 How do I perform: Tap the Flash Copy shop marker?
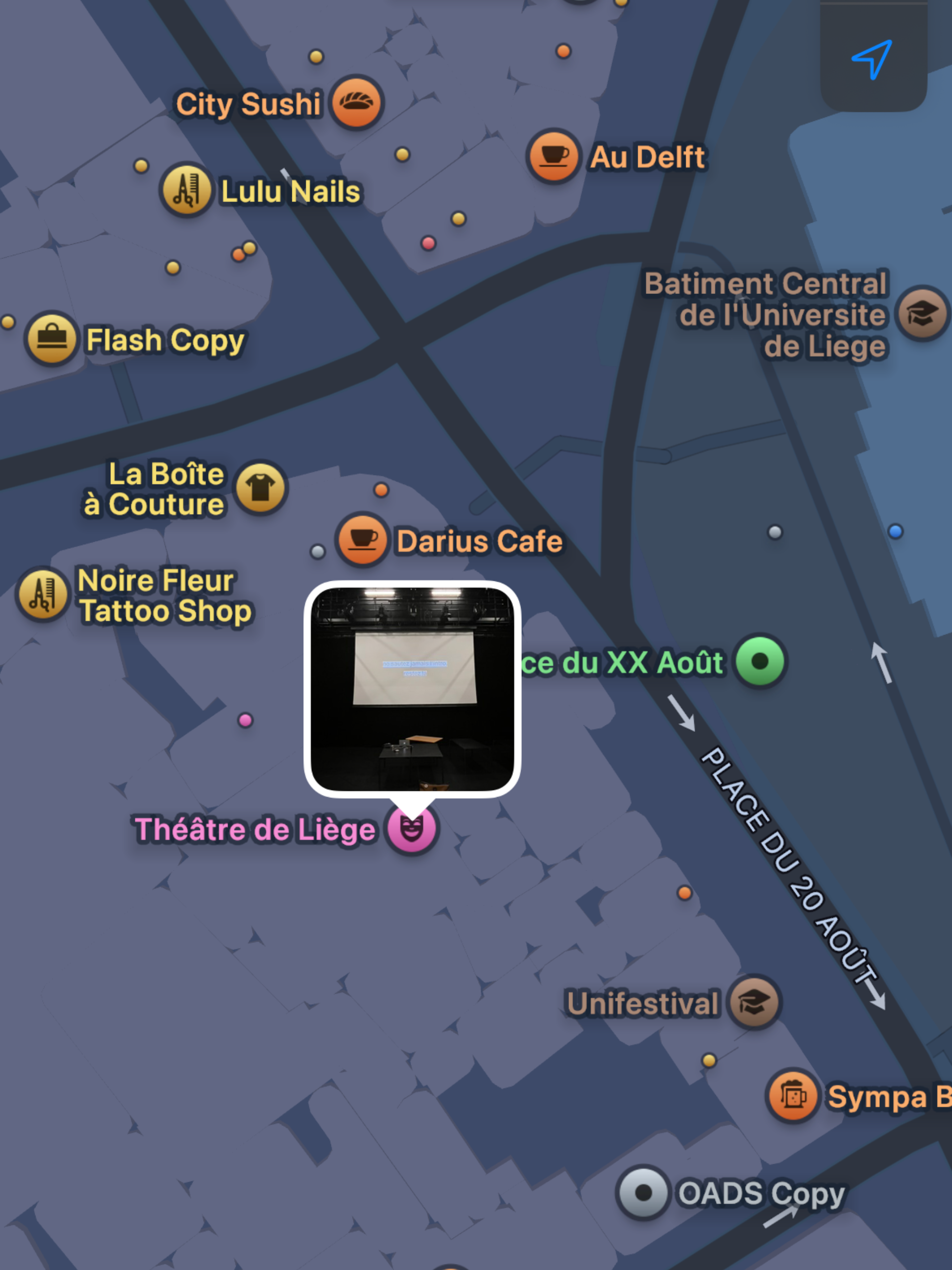[52, 338]
